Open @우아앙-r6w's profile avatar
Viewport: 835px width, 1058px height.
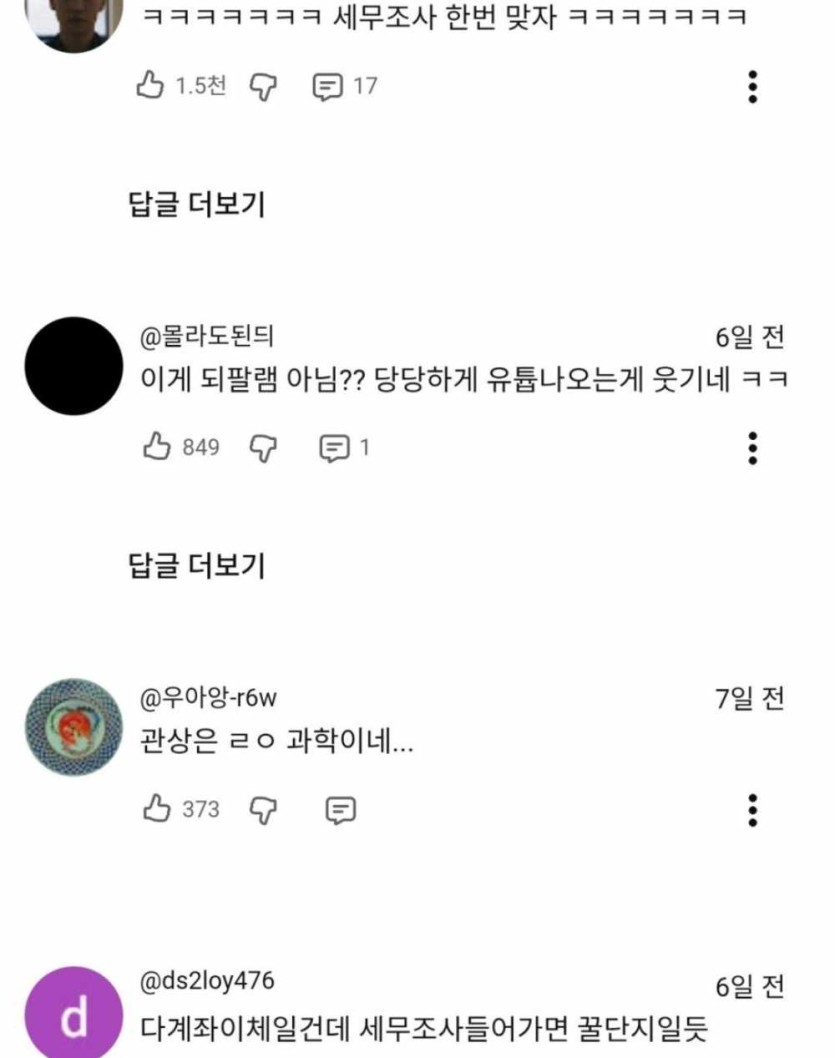pyautogui.click(x=72, y=727)
